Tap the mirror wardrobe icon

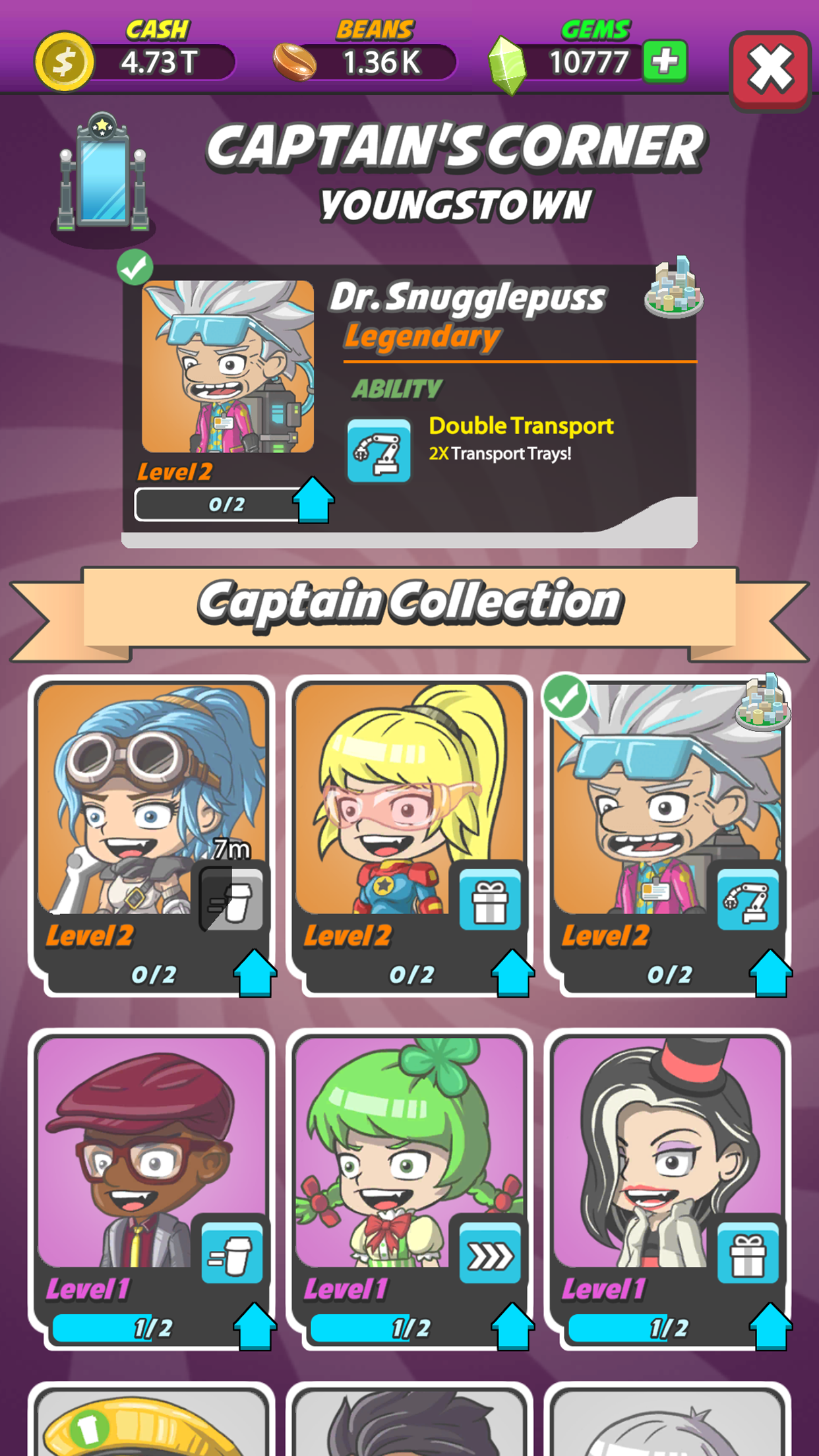[102, 175]
